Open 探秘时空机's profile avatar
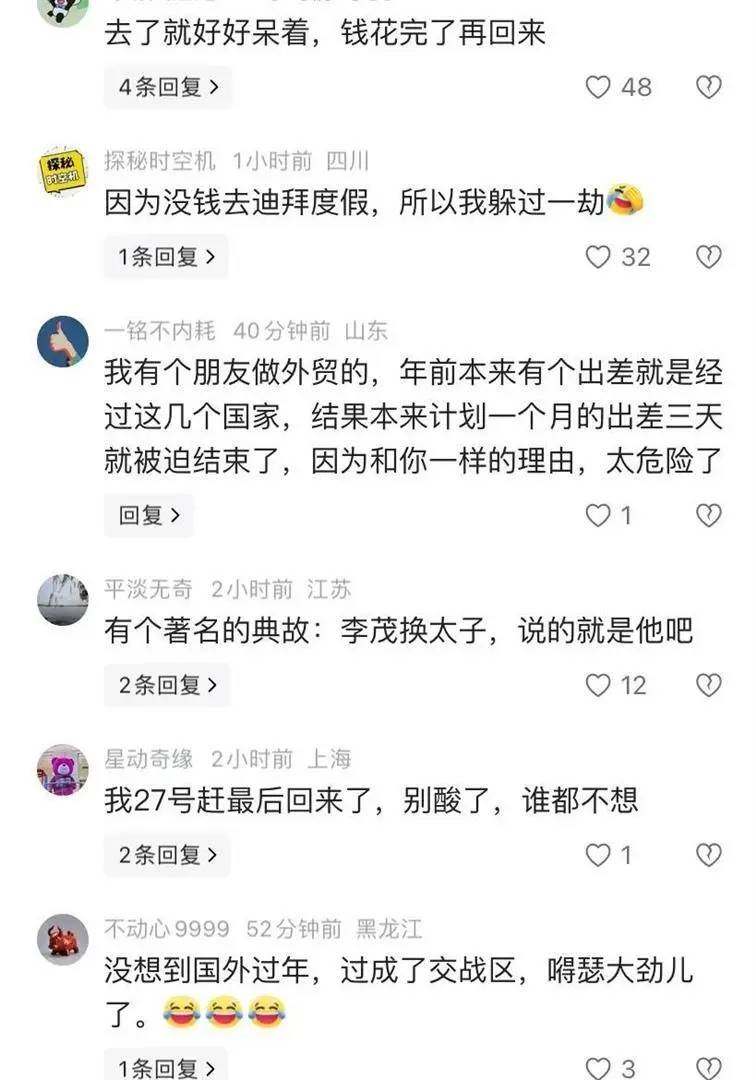This screenshot has height=1080, width=756. (62, 172)
